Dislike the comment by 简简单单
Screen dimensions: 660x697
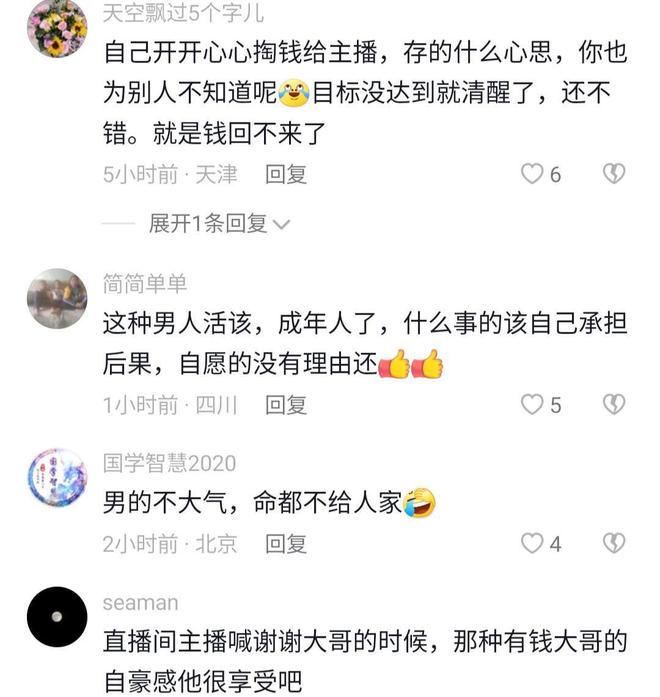point(613,405)
